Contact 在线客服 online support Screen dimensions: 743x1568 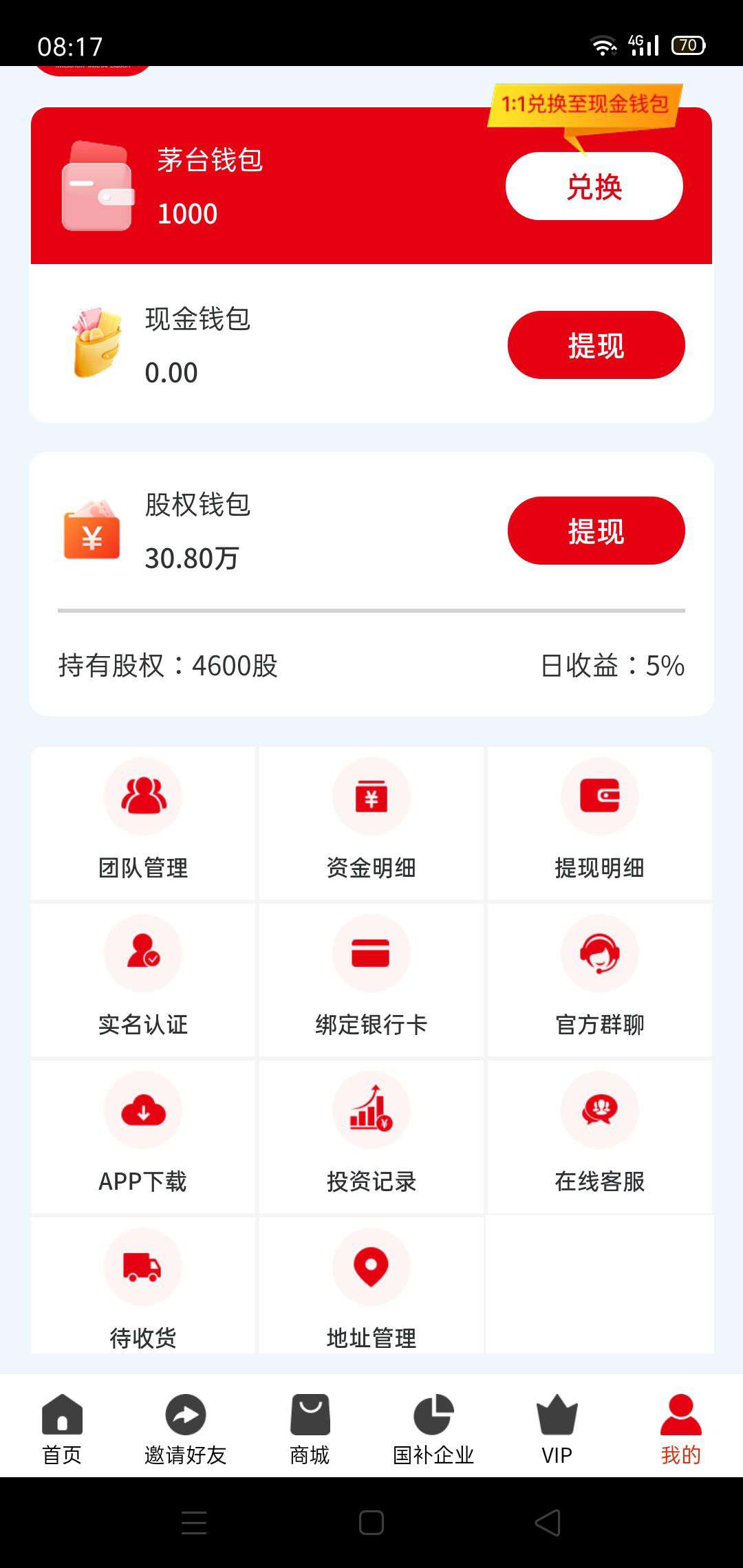[x=600, y=1138]
